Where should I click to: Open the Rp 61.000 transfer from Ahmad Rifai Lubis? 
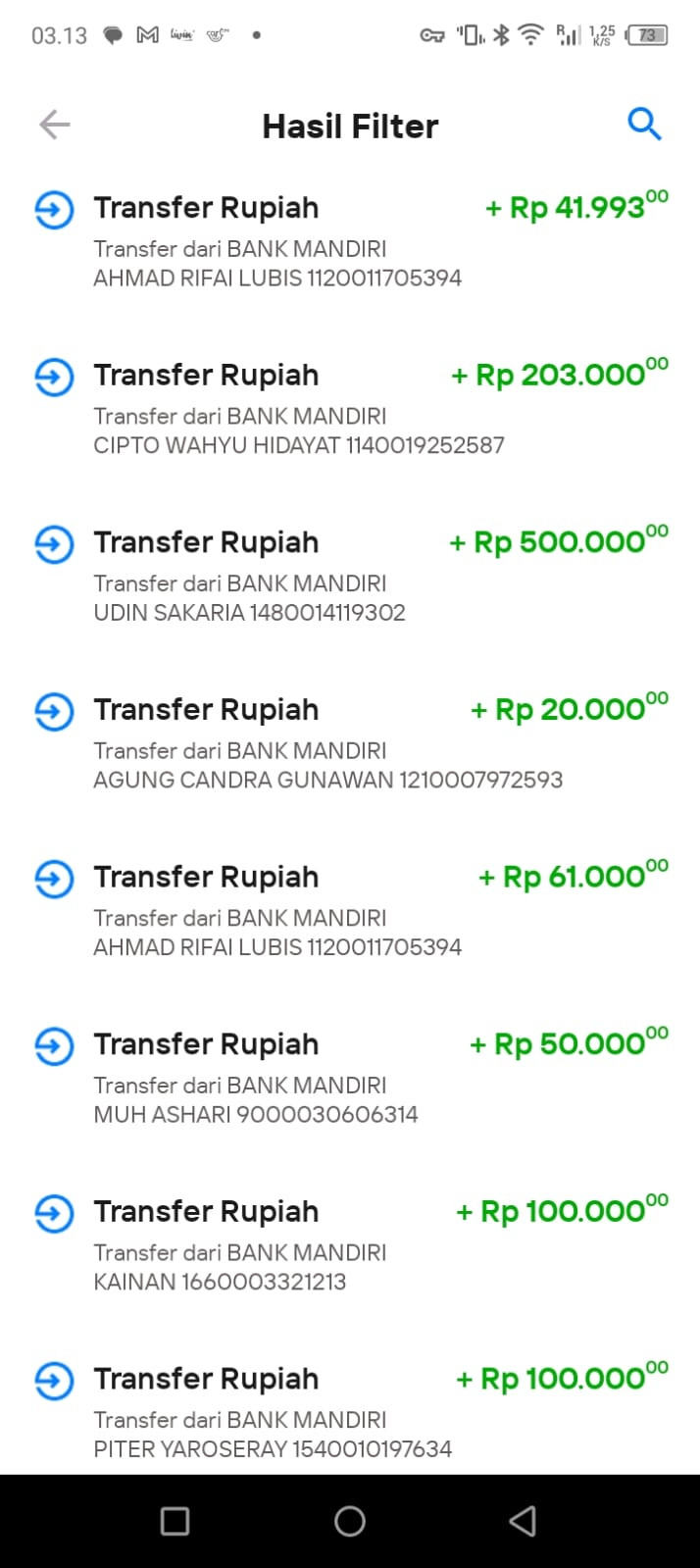coord(350,911)
